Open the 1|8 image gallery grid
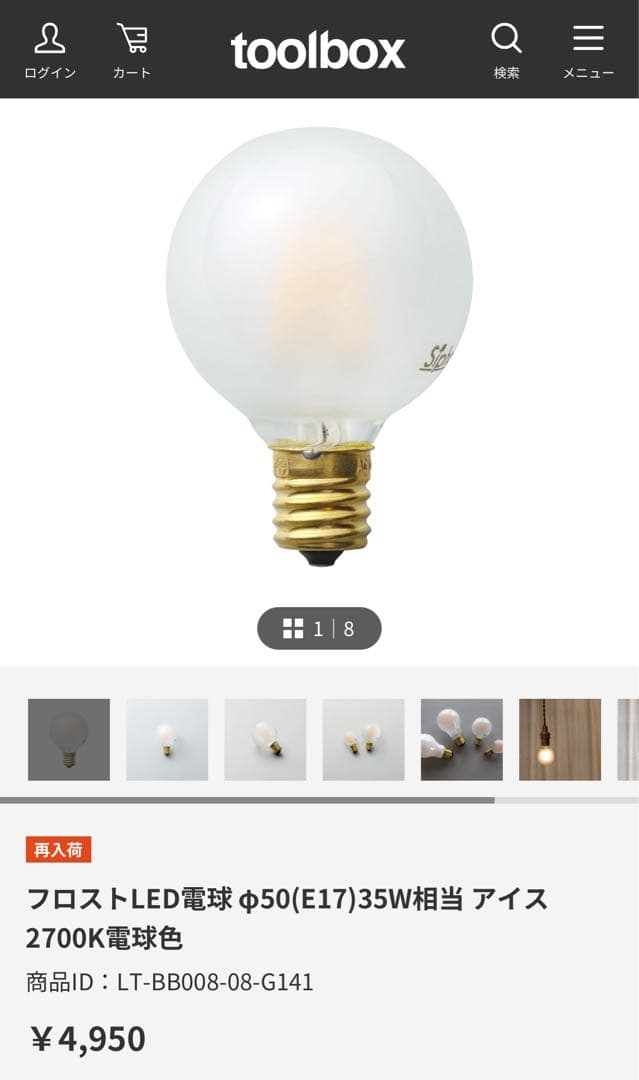639x1080 pixels. (319, 629)
